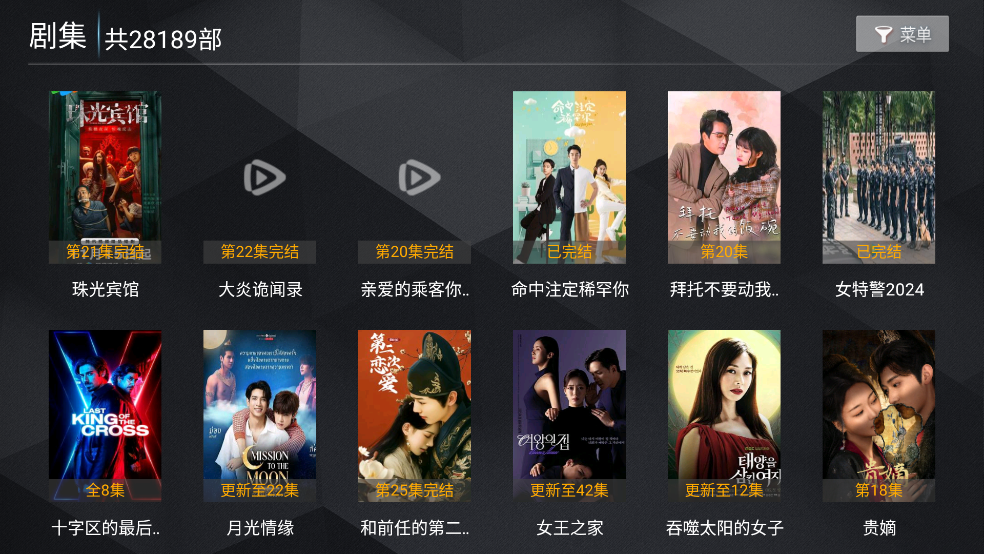Select 女特警2024 series
The image size is (984, 554).
[879, 178]
